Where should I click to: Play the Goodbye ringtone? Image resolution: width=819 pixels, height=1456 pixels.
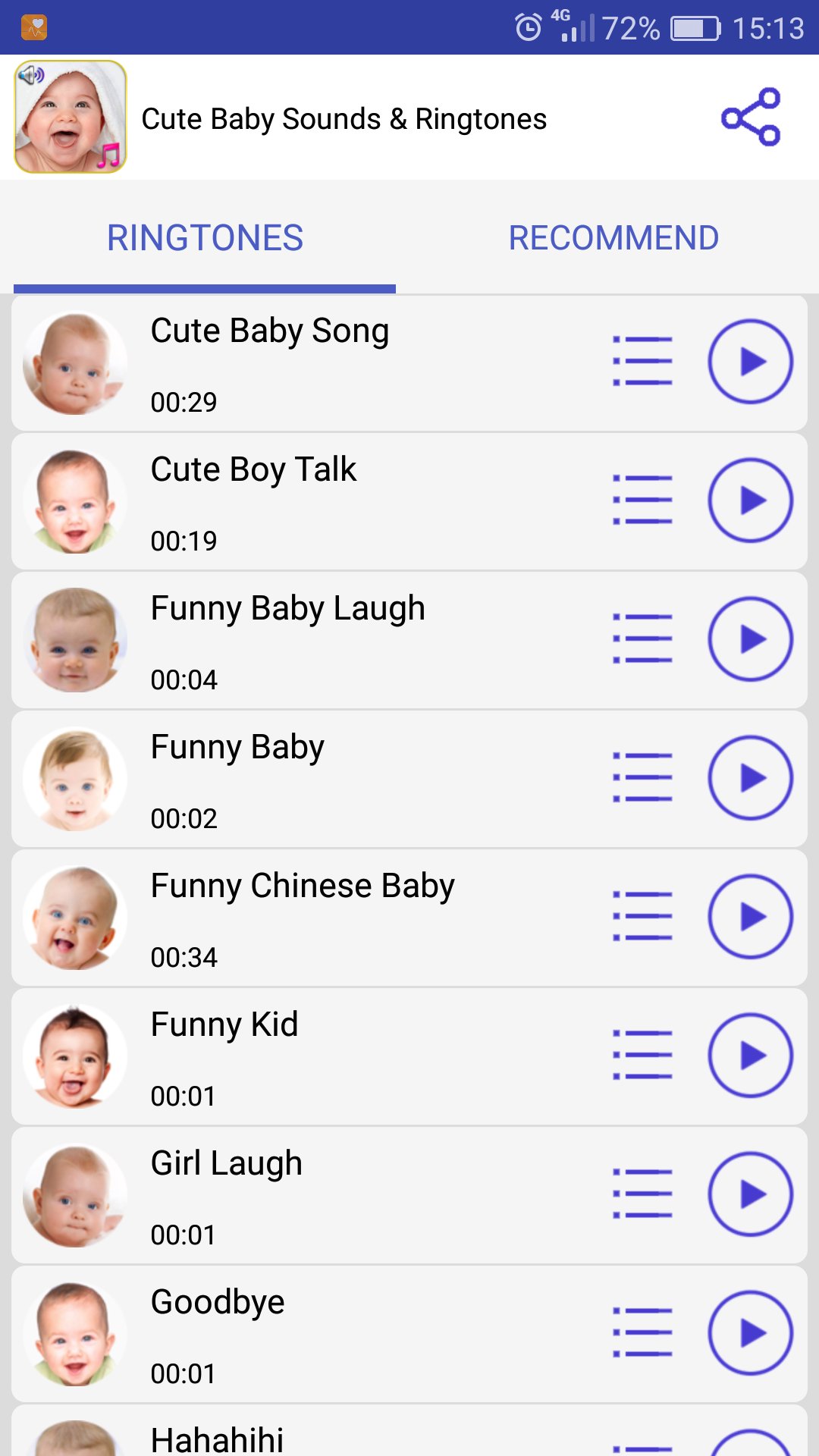tap(750, 1333)
